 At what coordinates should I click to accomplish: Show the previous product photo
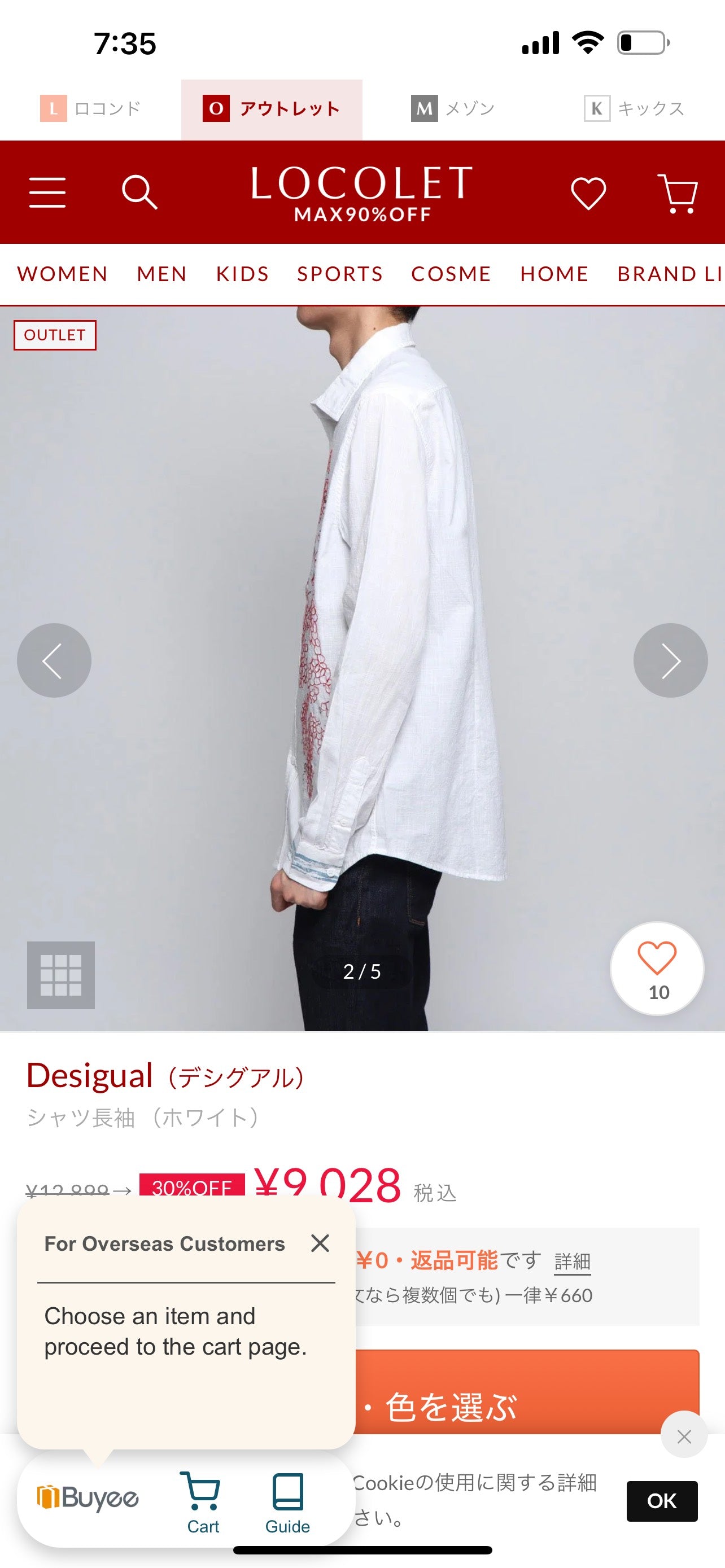[54, 660]
